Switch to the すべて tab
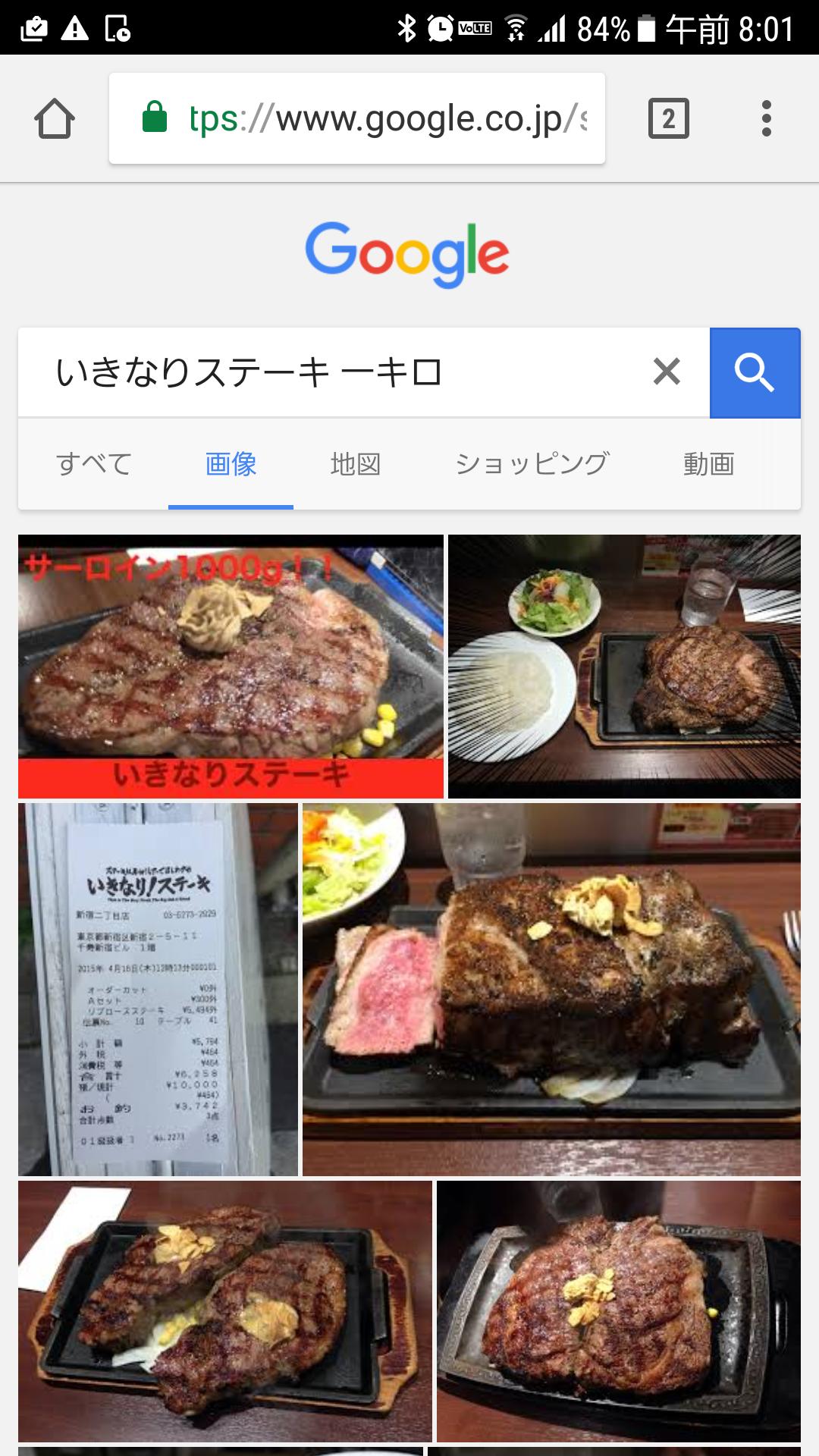This screenshot has width=819, height=1456. [x=94, y=463]
